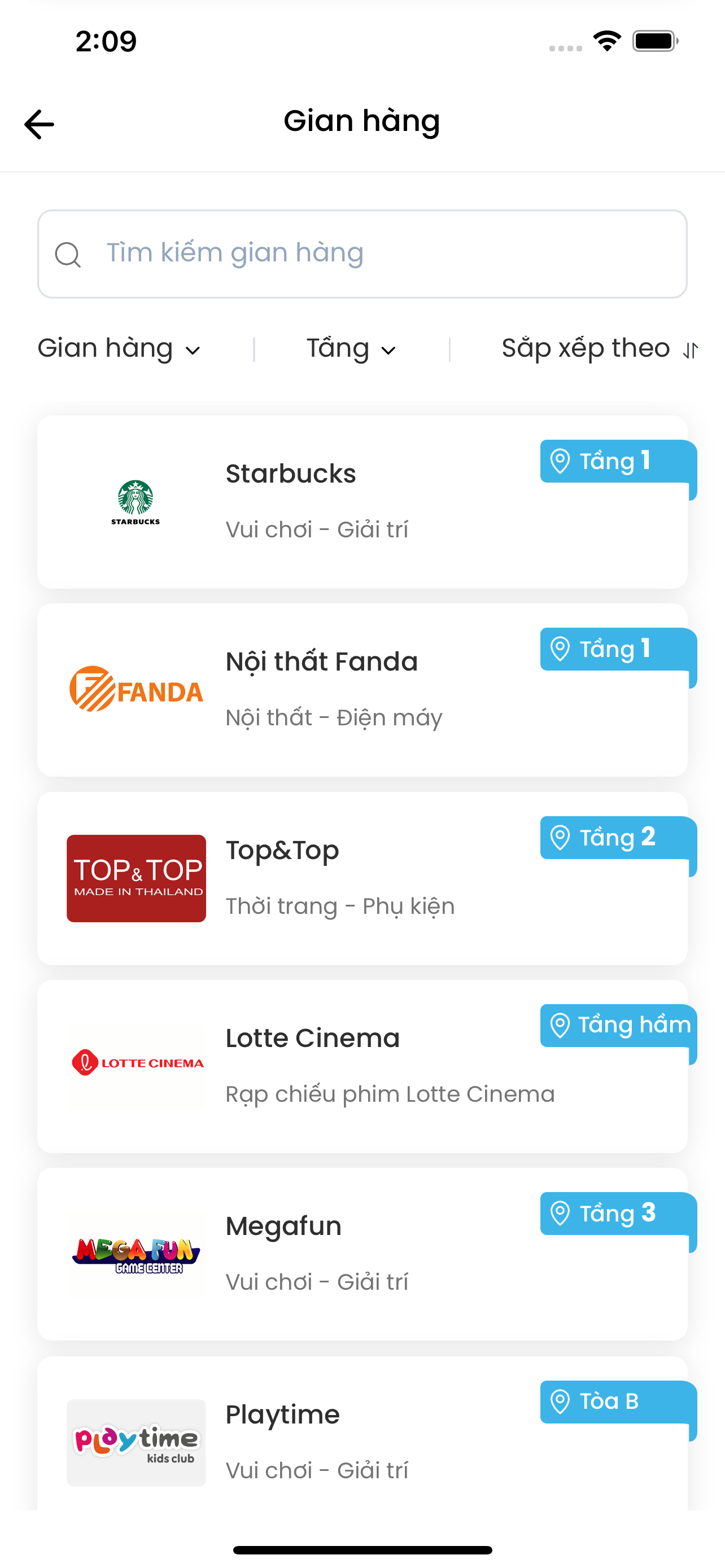This screenshot has height=1568, width=725.
Task: Go back using the arrow icon
Action: 39,124
